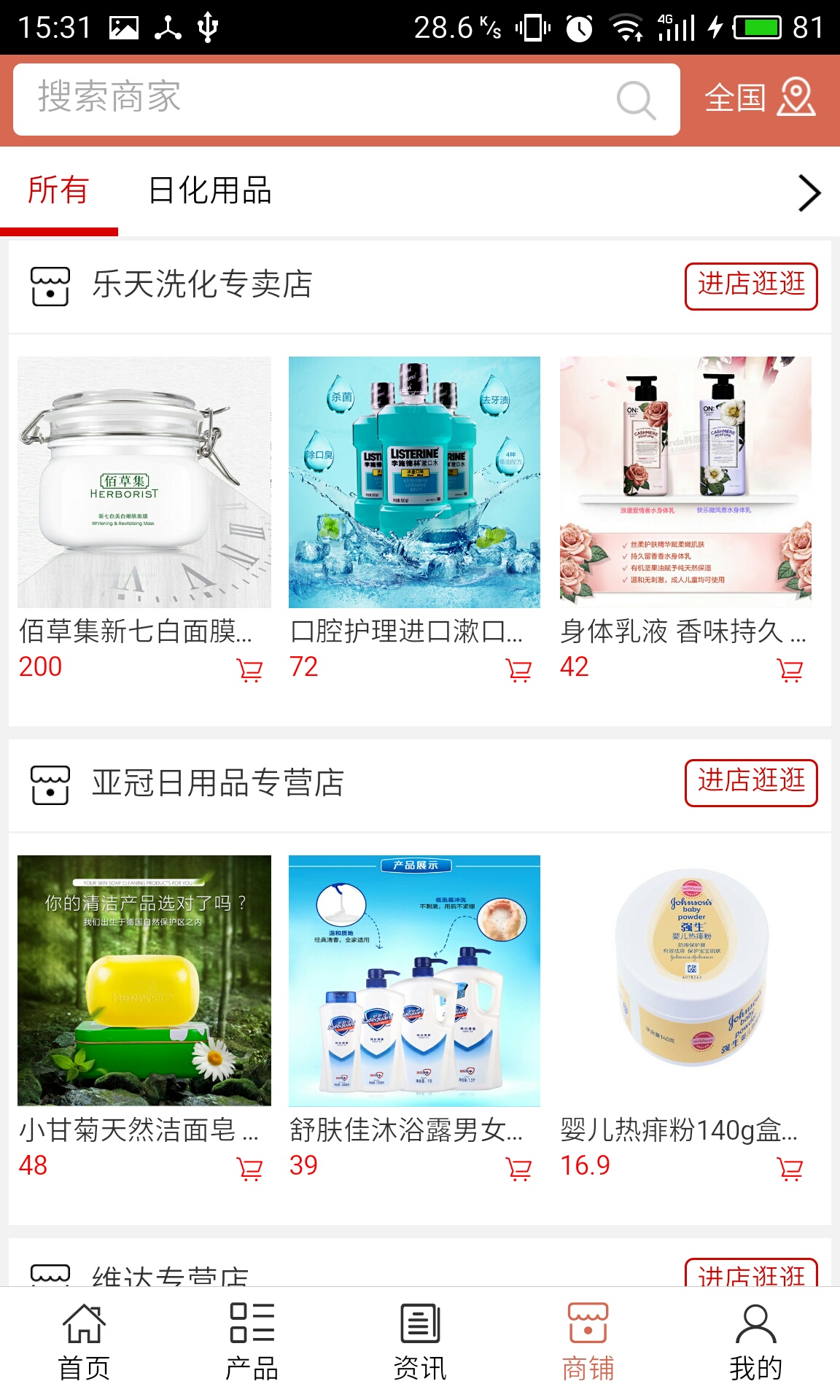Enter 乐天洗化专卖店 via 进店逛逛
This screenshot has width=840, height=1400.
[x=750, y=286]
